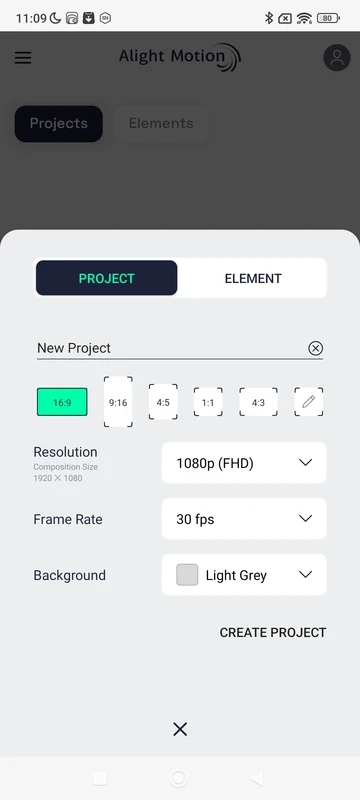
Task: Open custom aspect ratio pencil
Action: point(308,403)
